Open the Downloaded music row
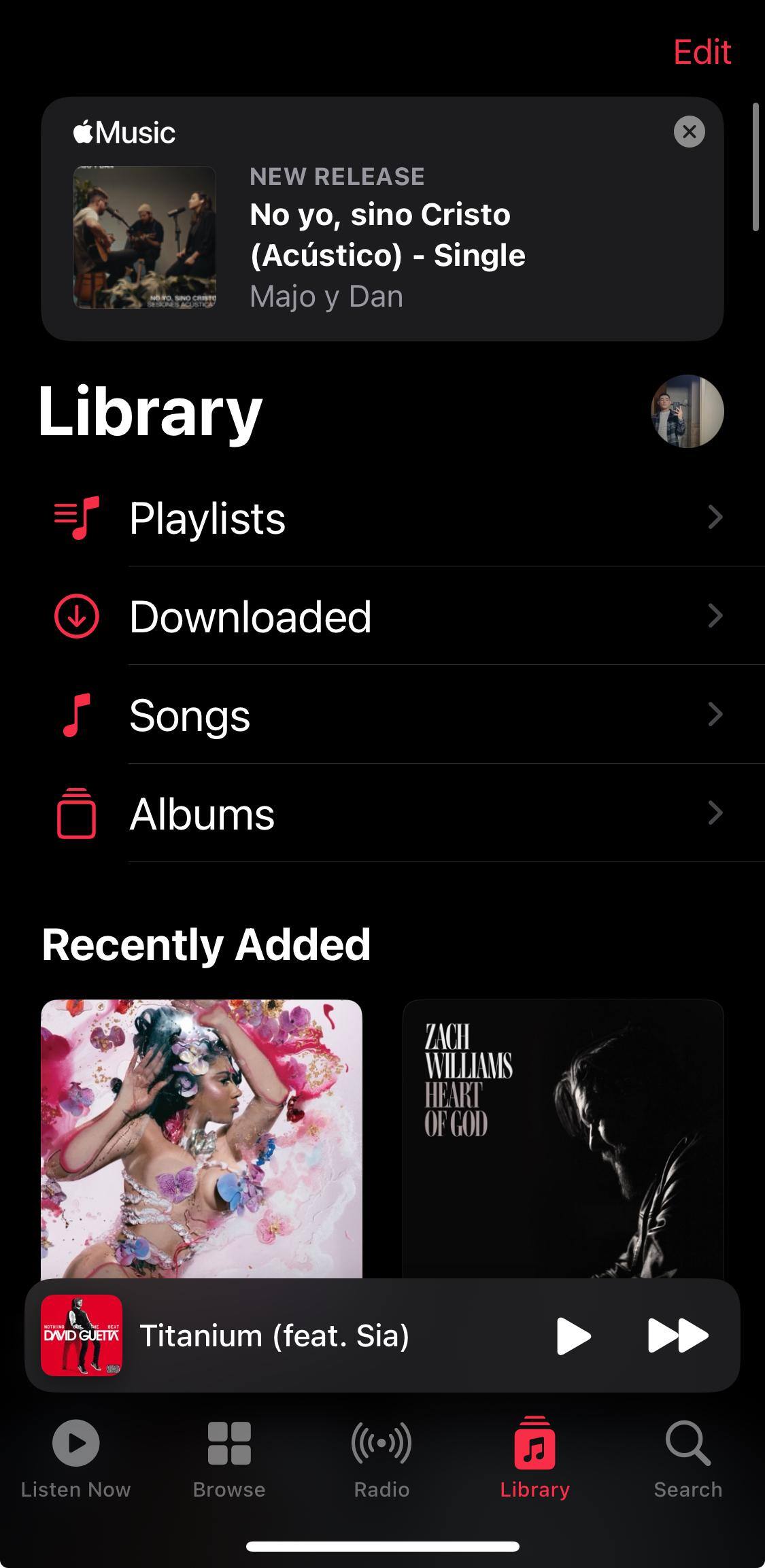The height and width of the screenshot is (1568, 765). (388, 616)
